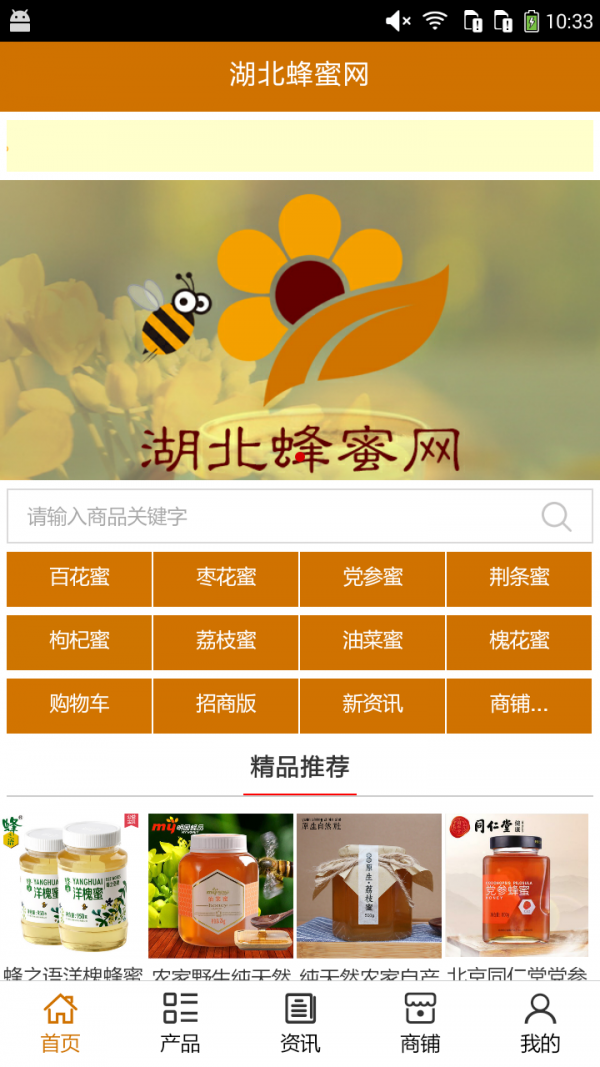View the 农家野生纯天然 honey product

pyautogui.click(x=221, y=890)
